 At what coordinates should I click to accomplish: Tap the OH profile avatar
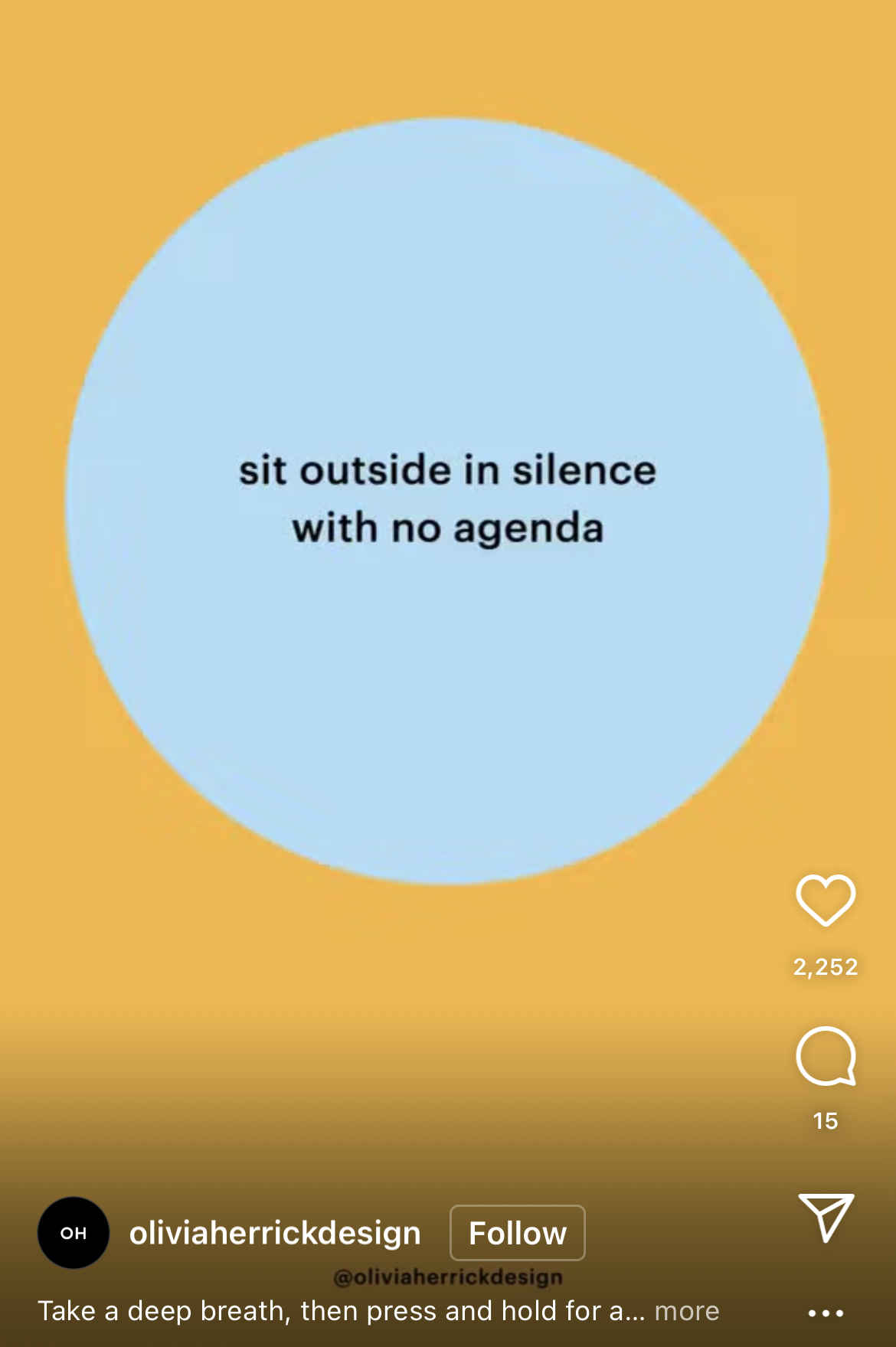[74, 1233]
